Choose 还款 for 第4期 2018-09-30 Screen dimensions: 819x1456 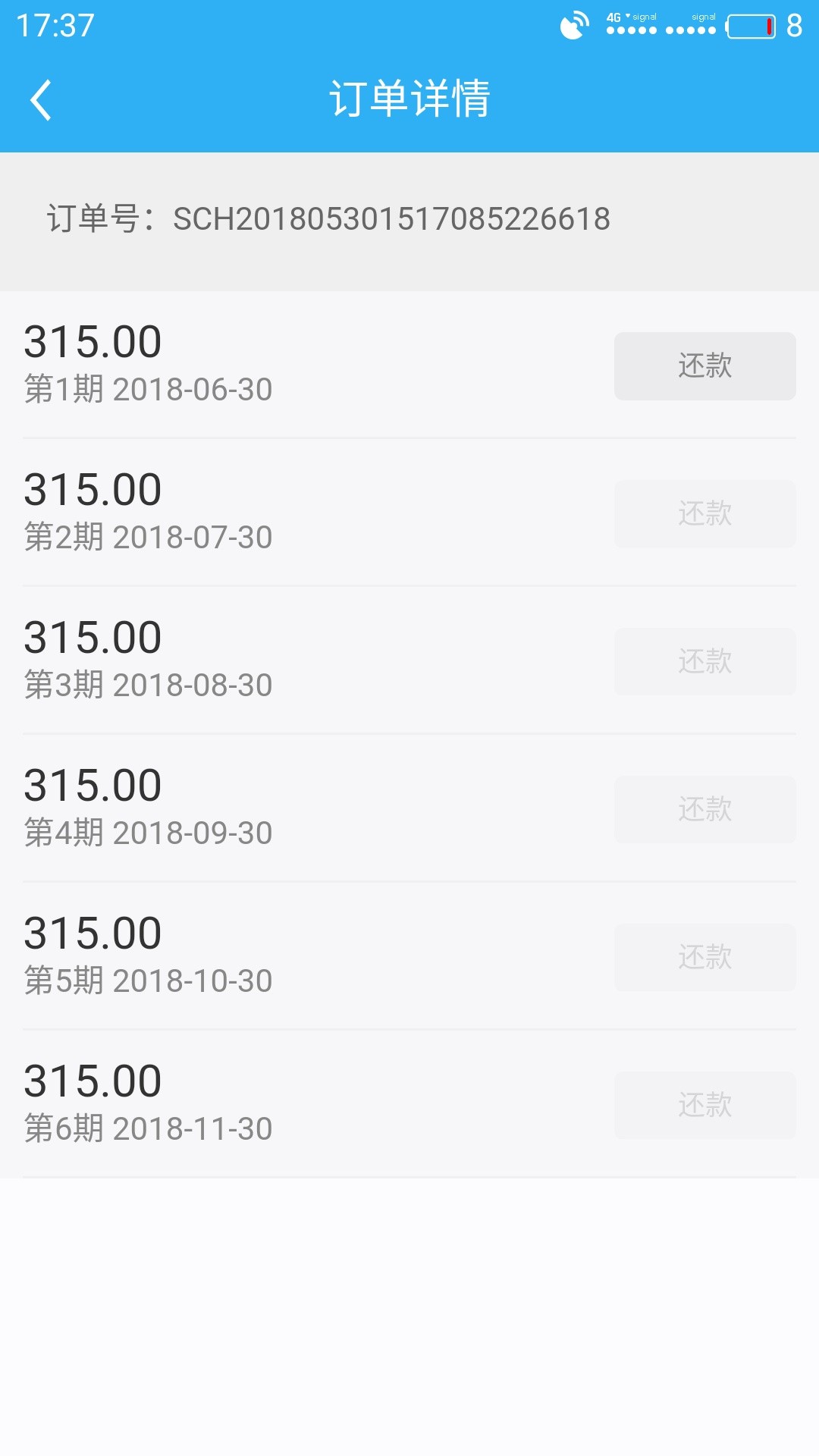point(704,810)
